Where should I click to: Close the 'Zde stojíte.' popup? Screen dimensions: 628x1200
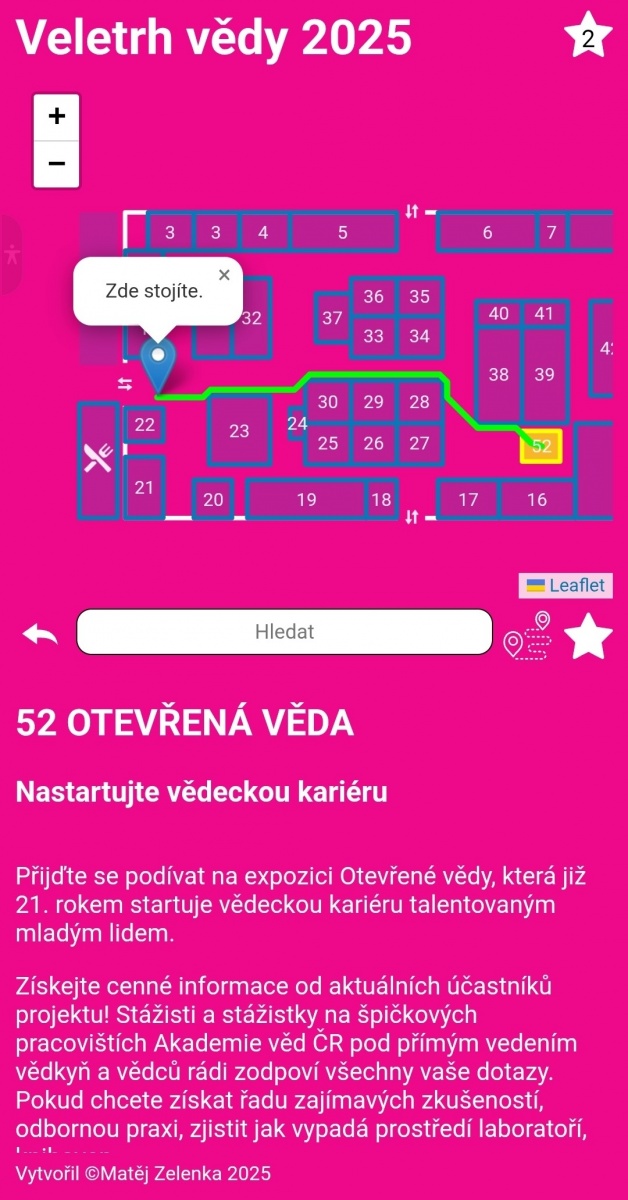pos(224,274)
